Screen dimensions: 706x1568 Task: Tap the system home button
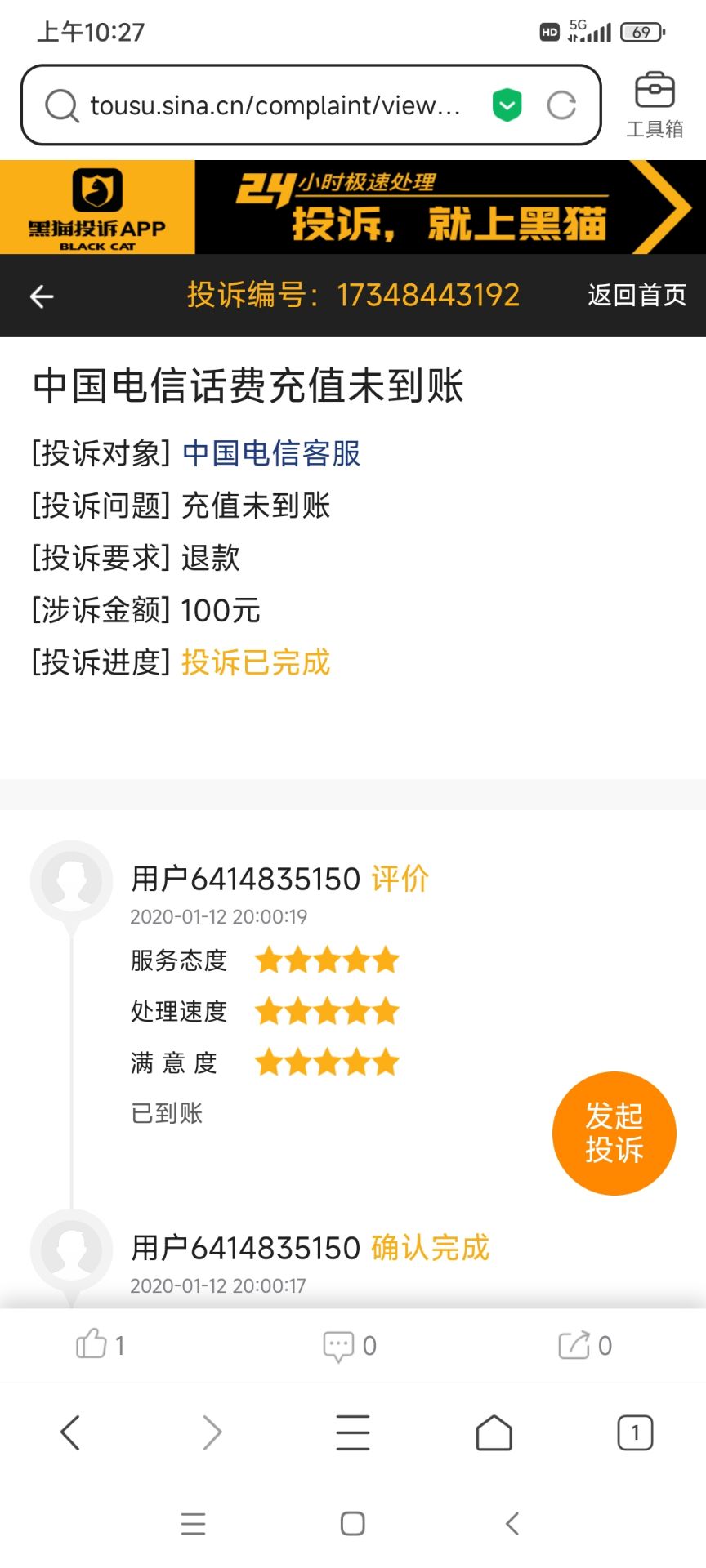click(x=352, y=1523)
